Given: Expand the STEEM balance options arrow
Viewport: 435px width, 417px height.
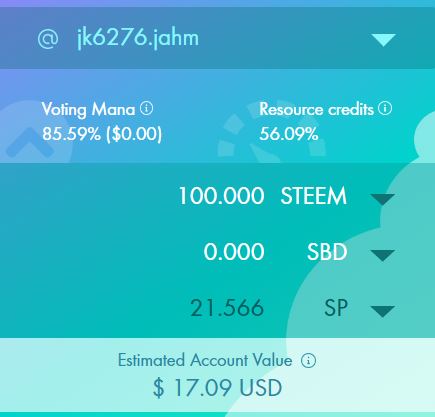Looking at the screenshot, I should click(x=383, y=199).
